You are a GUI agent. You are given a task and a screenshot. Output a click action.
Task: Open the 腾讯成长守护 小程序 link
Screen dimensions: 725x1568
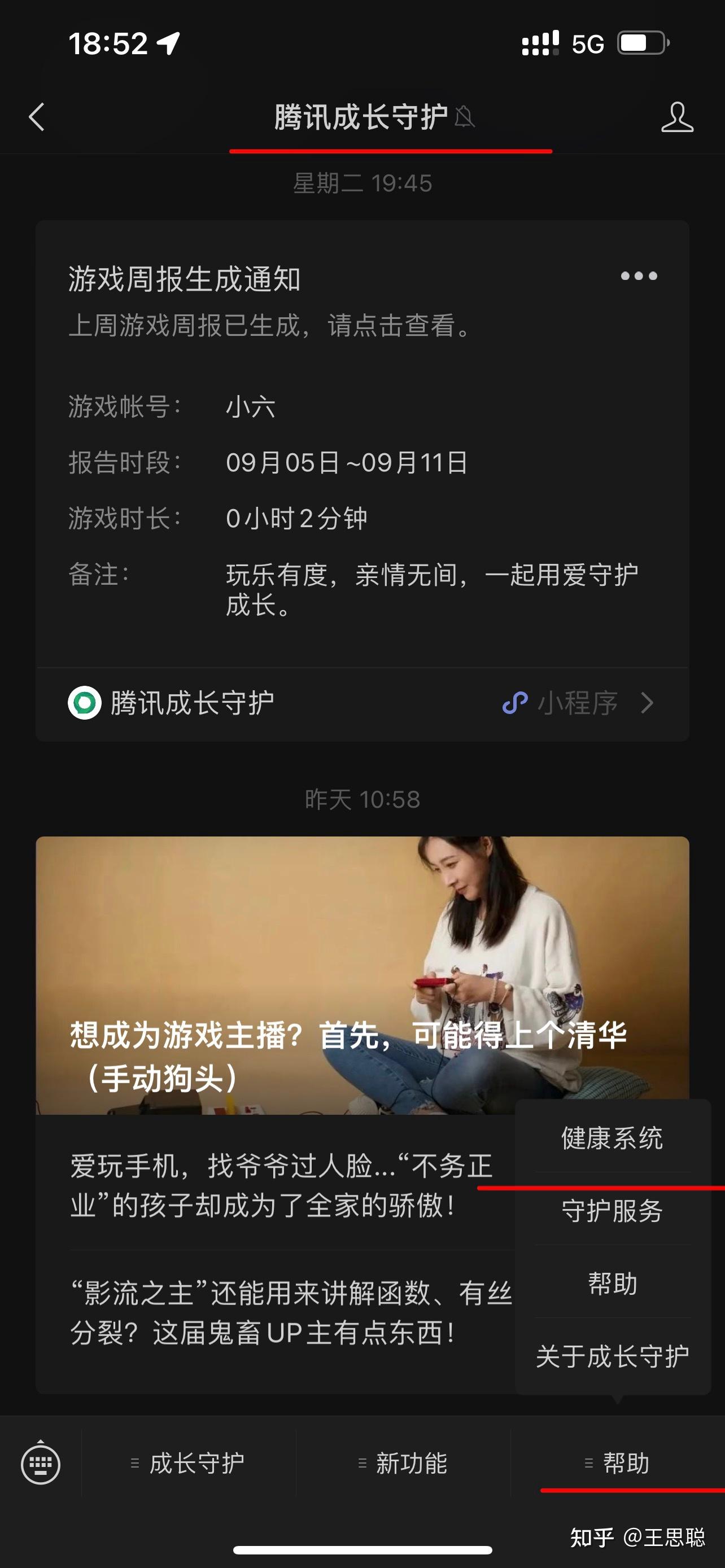click(x=361, y=704)
